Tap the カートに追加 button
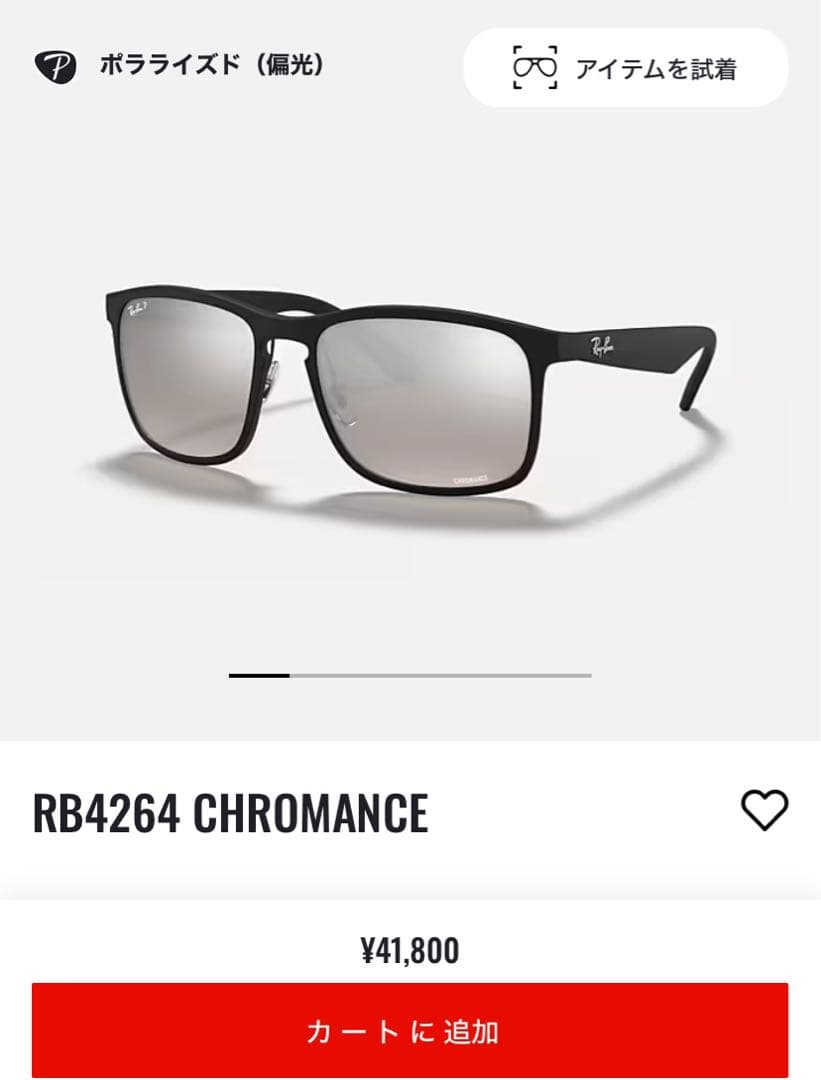The width and height of the screenshot is (821, 1080). coord(410,1030)
